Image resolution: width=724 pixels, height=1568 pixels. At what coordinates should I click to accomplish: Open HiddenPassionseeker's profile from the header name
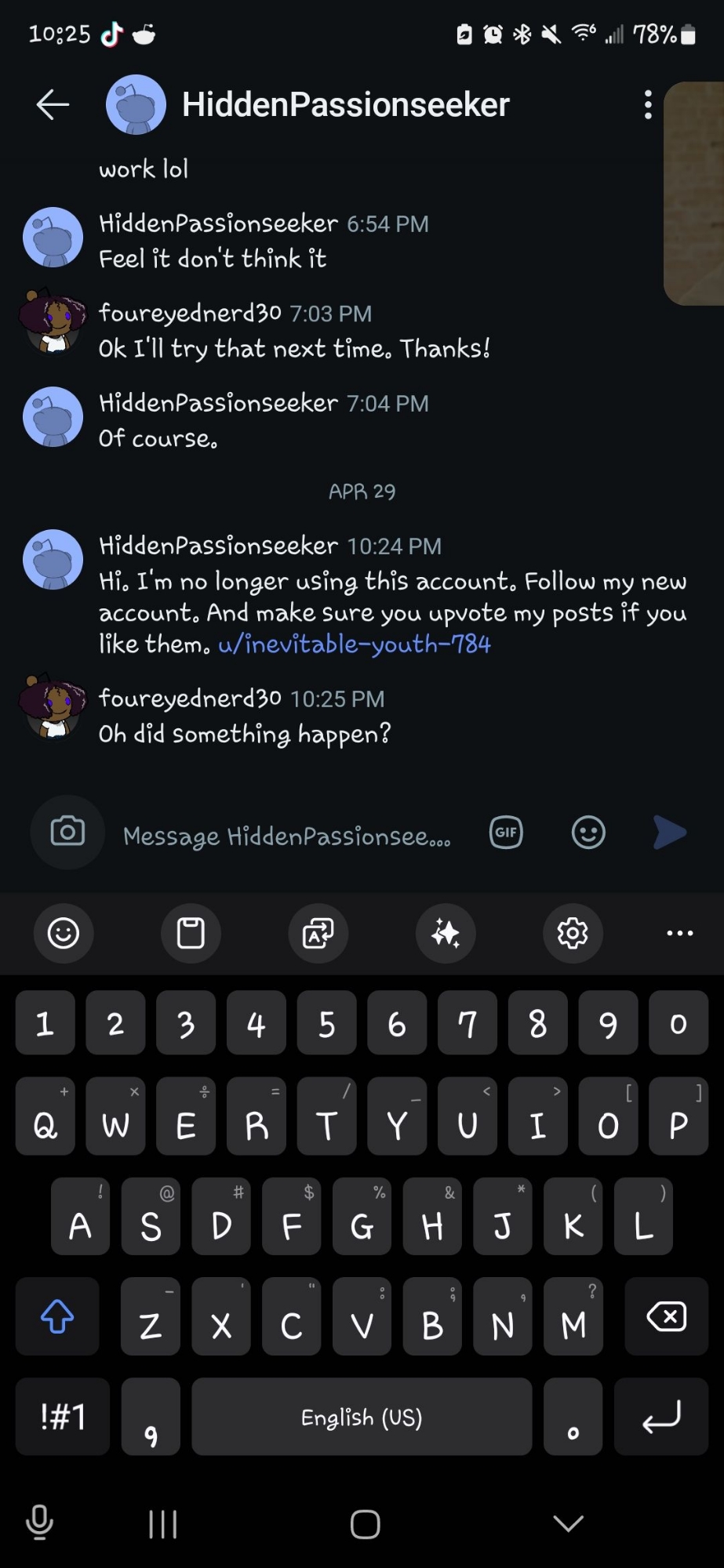point(345,104)
